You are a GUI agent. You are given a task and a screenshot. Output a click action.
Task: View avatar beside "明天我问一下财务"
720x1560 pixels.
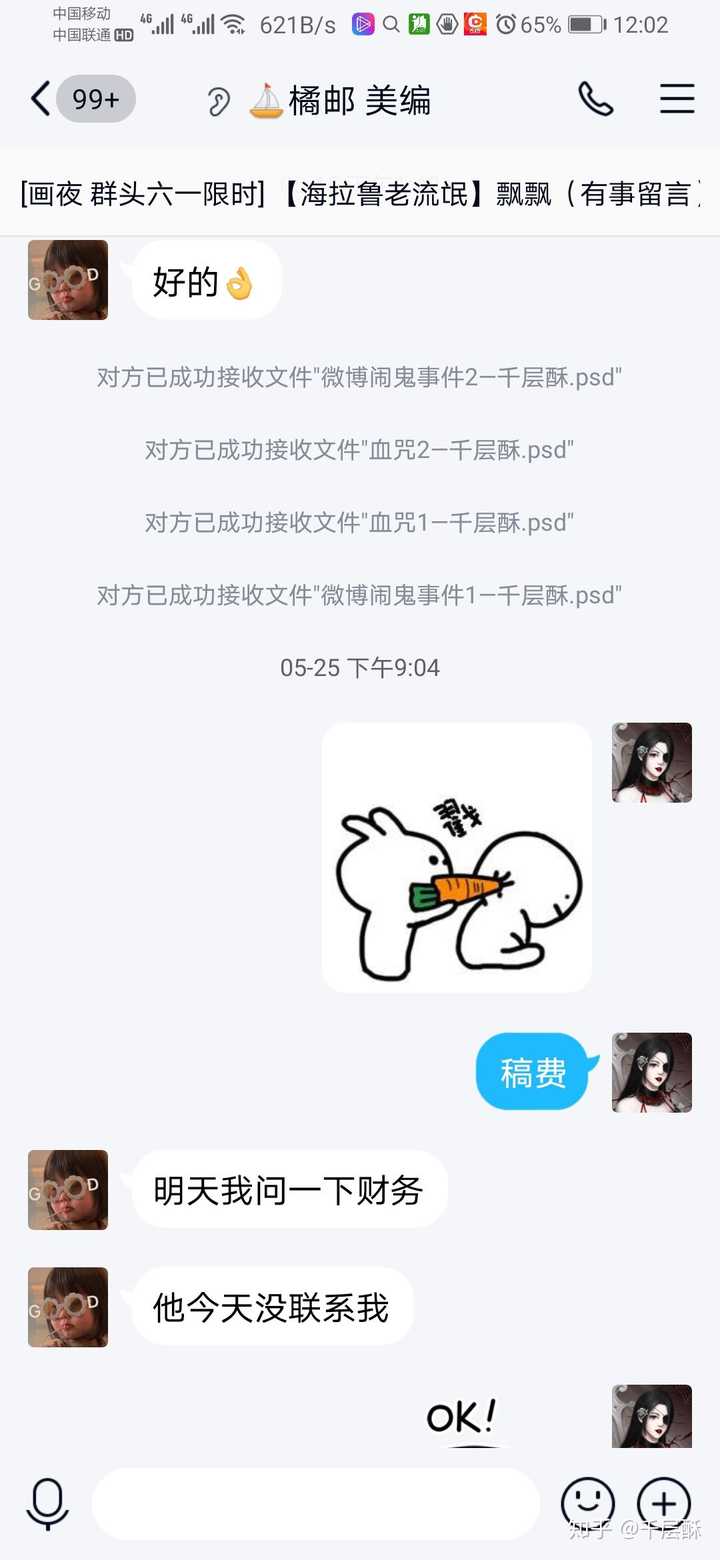pos(68,1189)
